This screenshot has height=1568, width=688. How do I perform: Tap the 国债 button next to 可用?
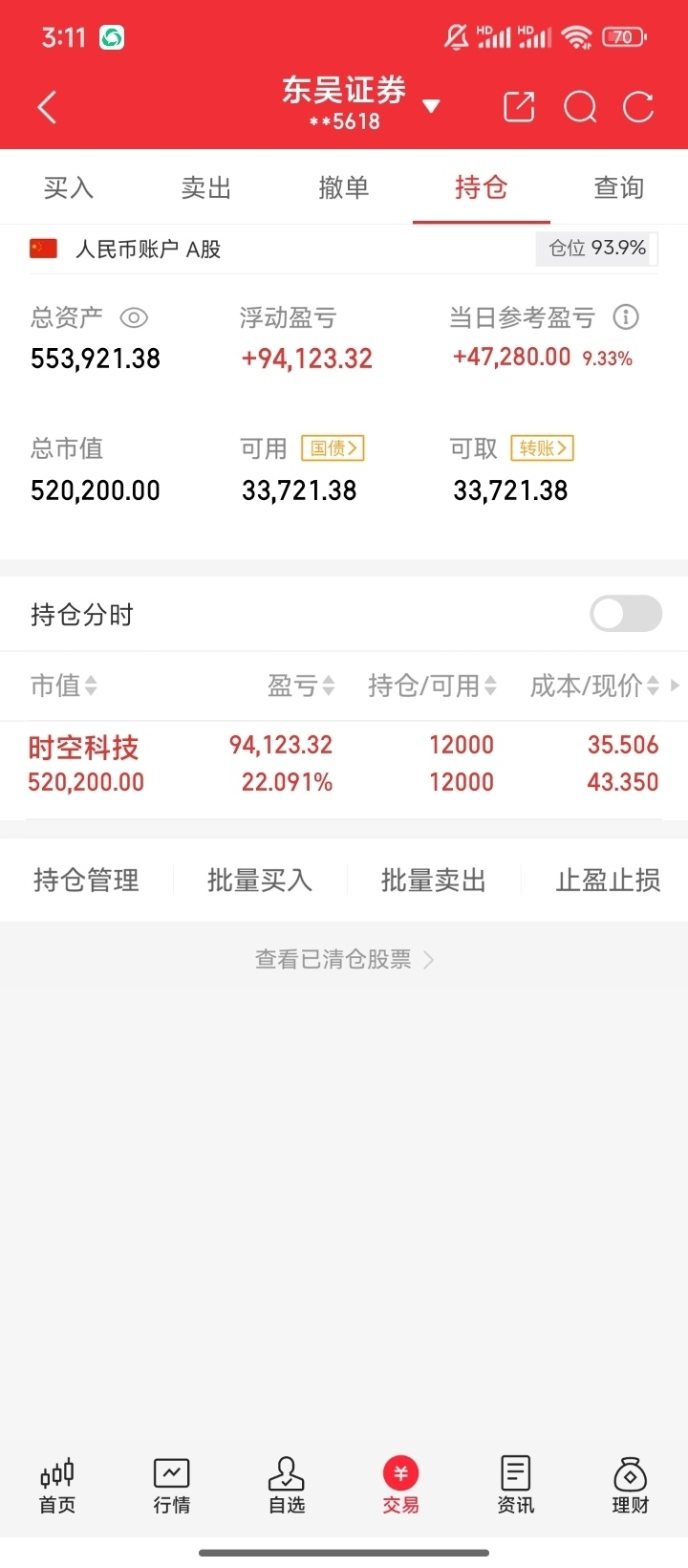333,447
